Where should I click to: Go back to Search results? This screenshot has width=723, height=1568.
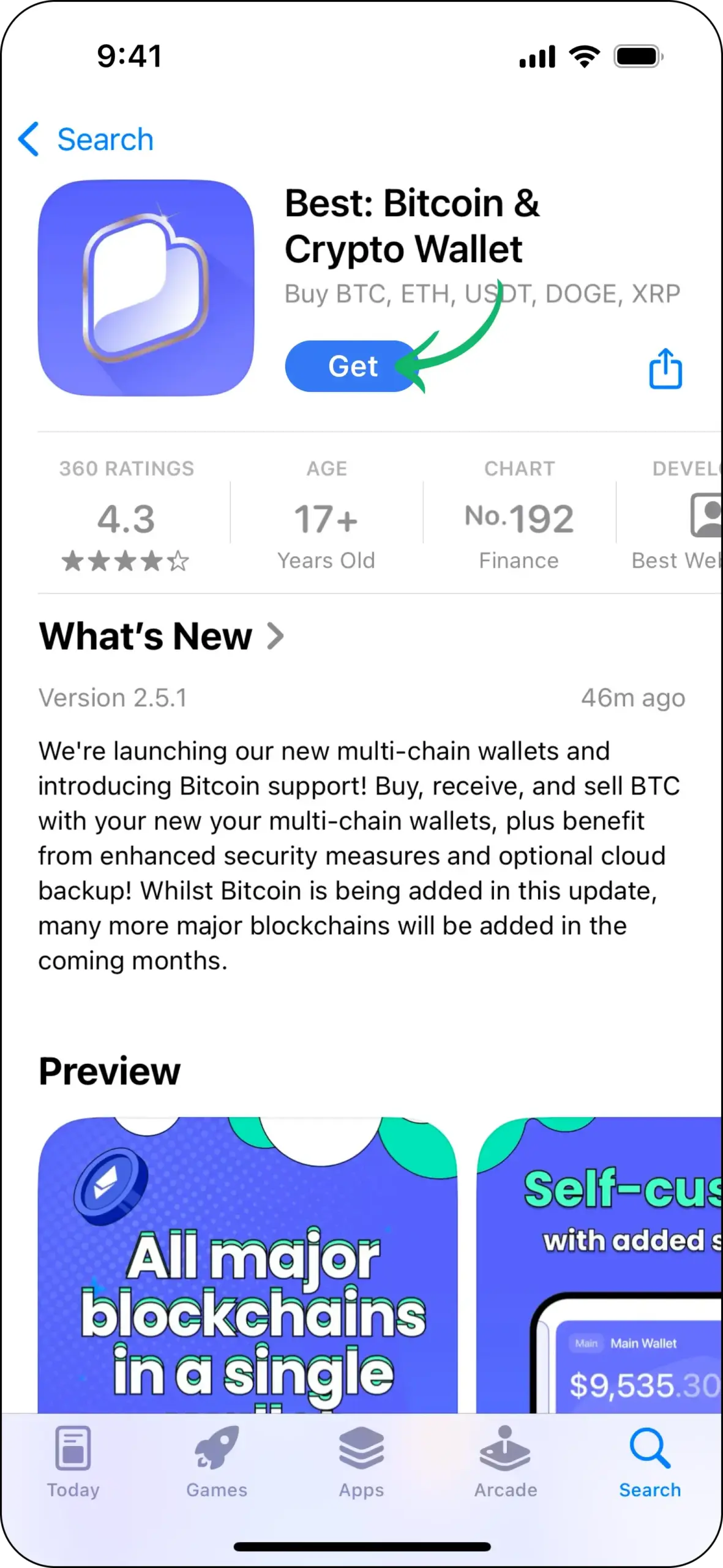click(x=86, y=140)
